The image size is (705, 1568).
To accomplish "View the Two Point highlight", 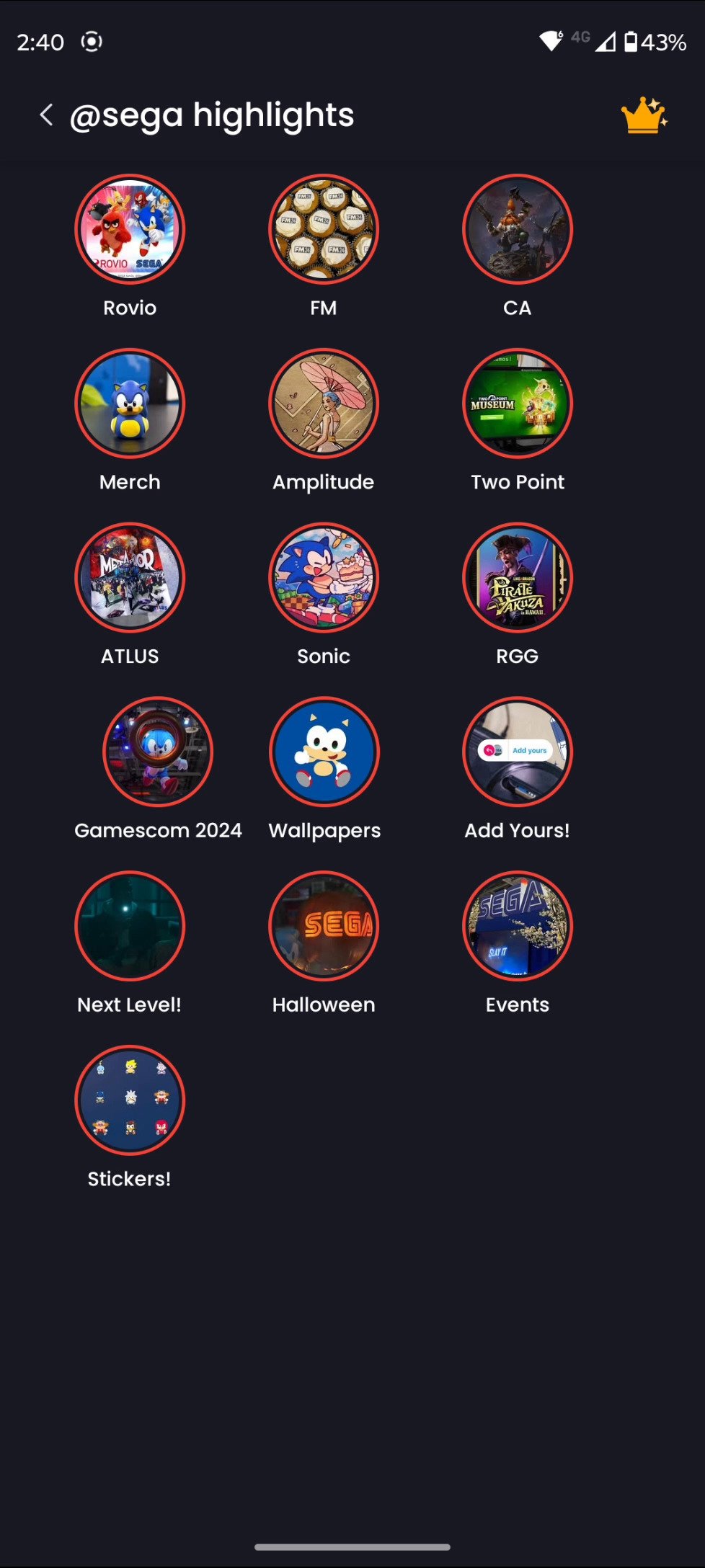I will click(x=518, y=404).
